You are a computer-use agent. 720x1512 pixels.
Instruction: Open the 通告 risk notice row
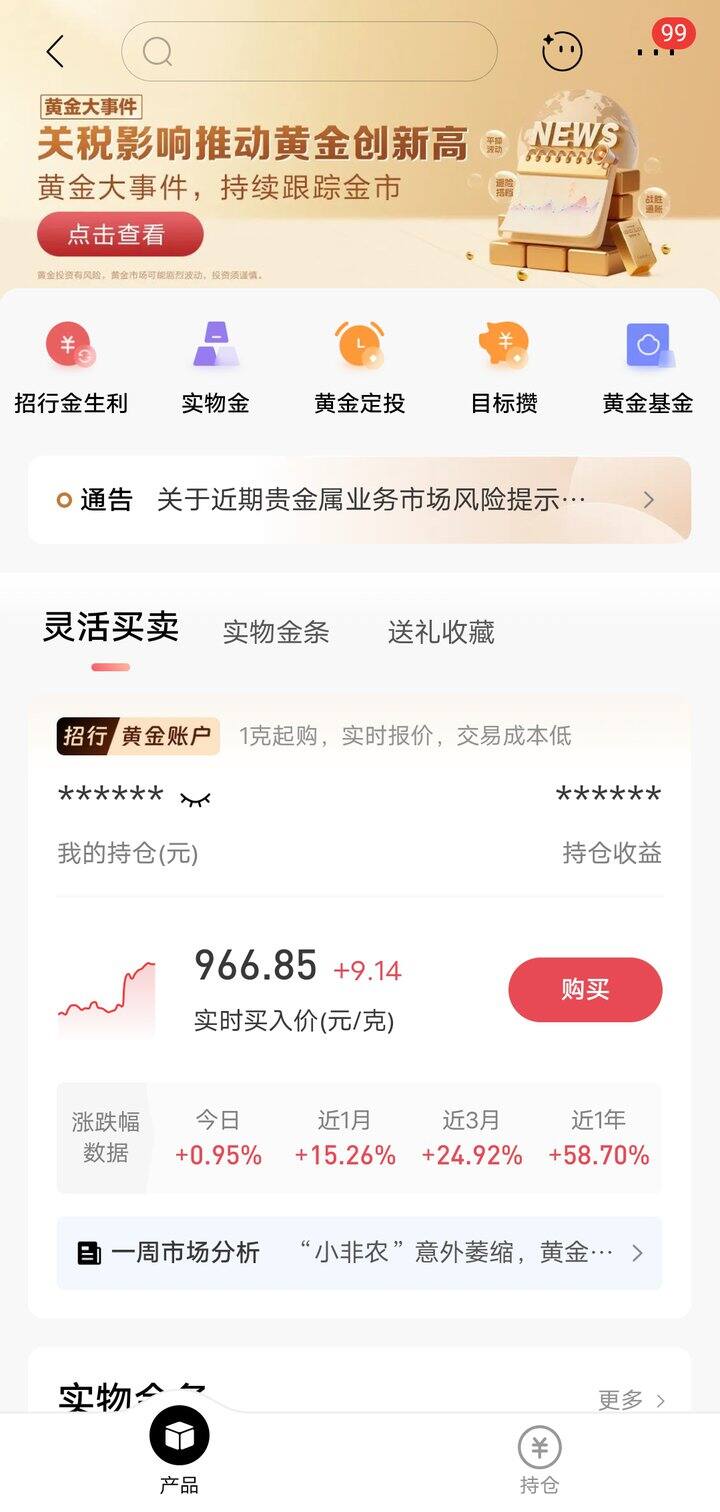pos(360,500)
